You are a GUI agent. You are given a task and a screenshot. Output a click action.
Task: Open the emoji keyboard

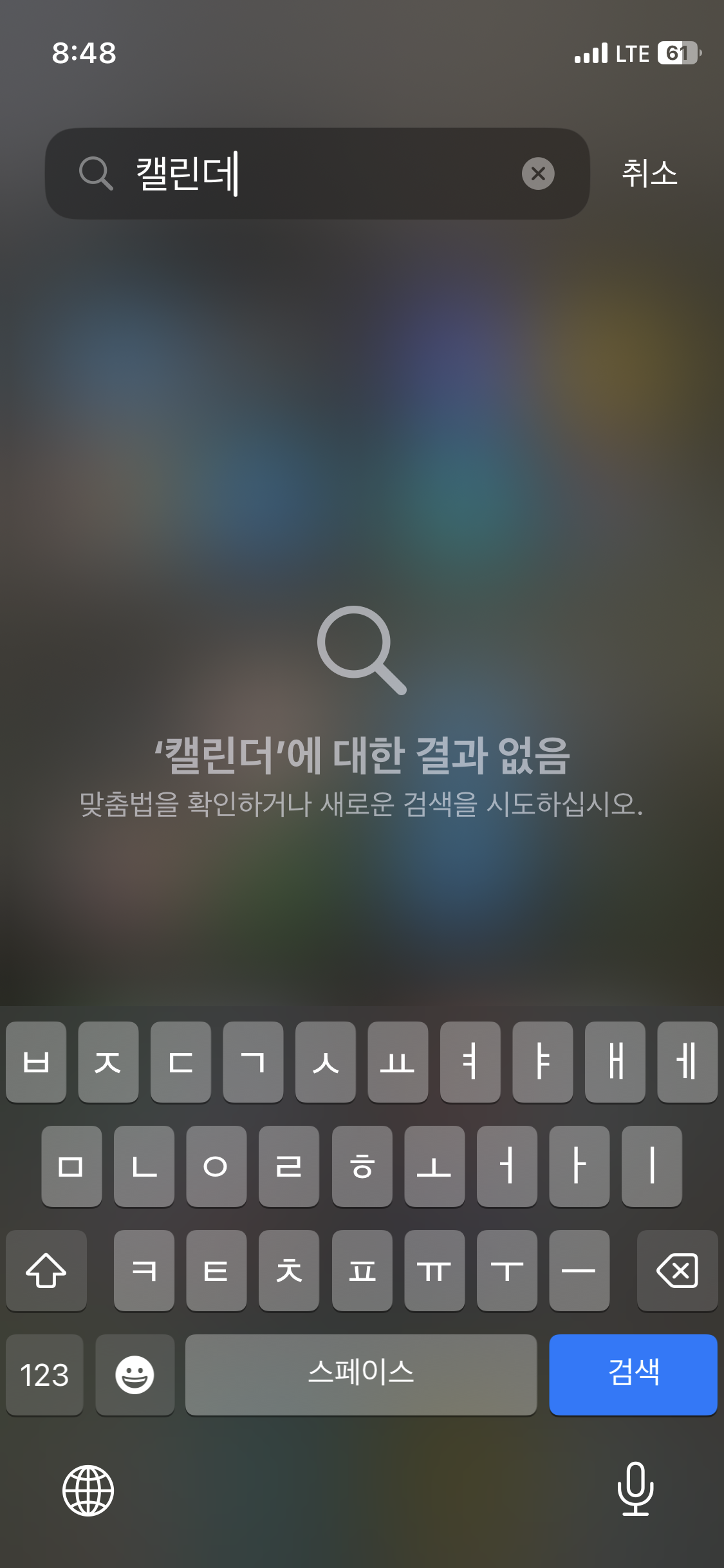135,1374
